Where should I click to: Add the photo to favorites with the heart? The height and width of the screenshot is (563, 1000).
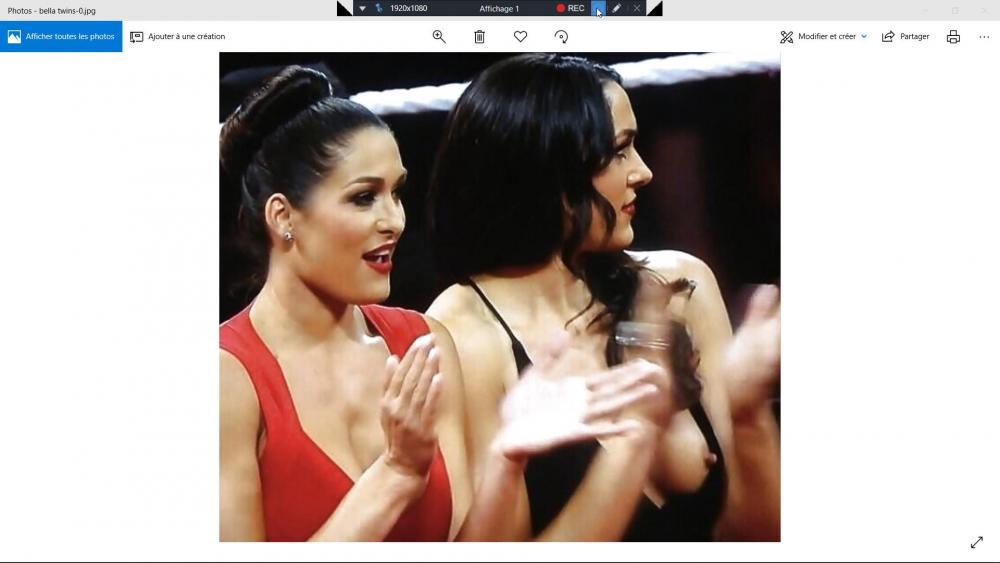[520, 37]
